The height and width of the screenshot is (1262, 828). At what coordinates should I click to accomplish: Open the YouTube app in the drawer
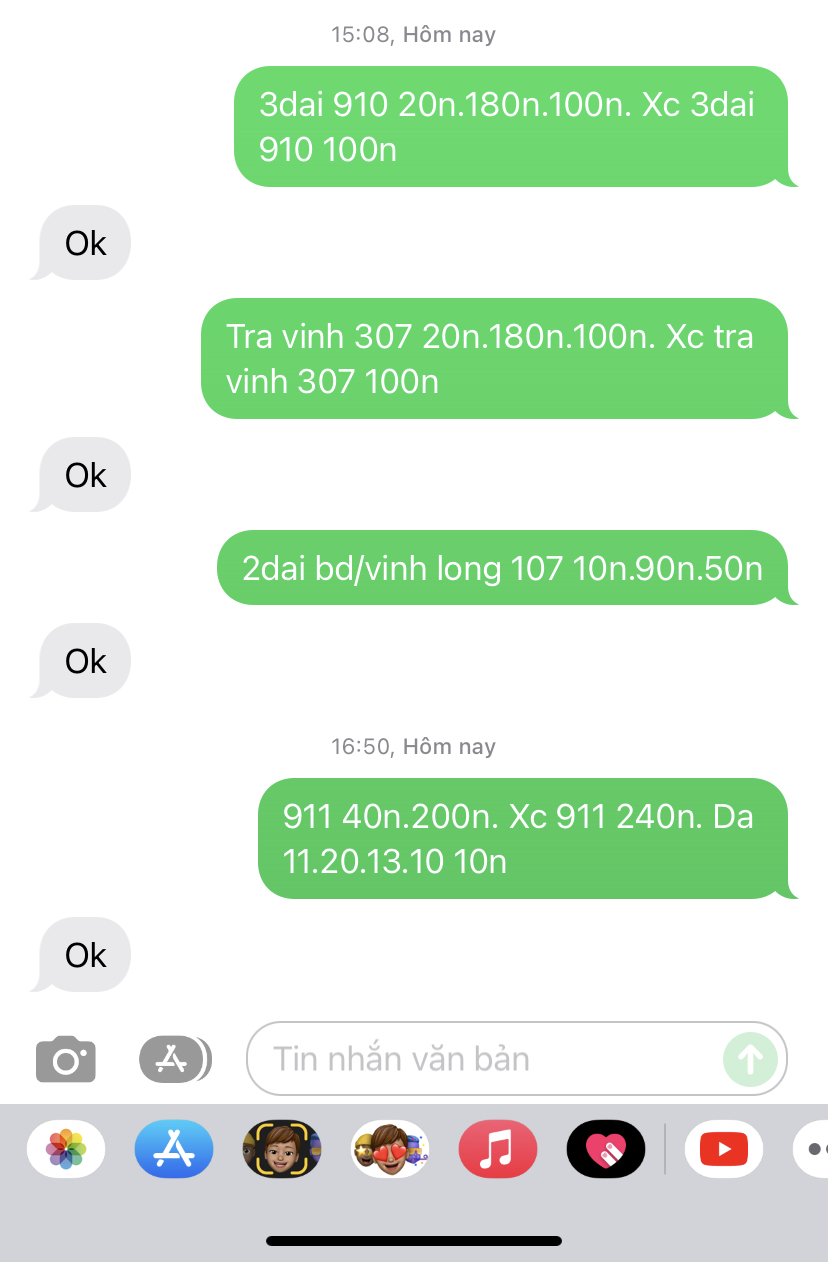click(724, 1149)
